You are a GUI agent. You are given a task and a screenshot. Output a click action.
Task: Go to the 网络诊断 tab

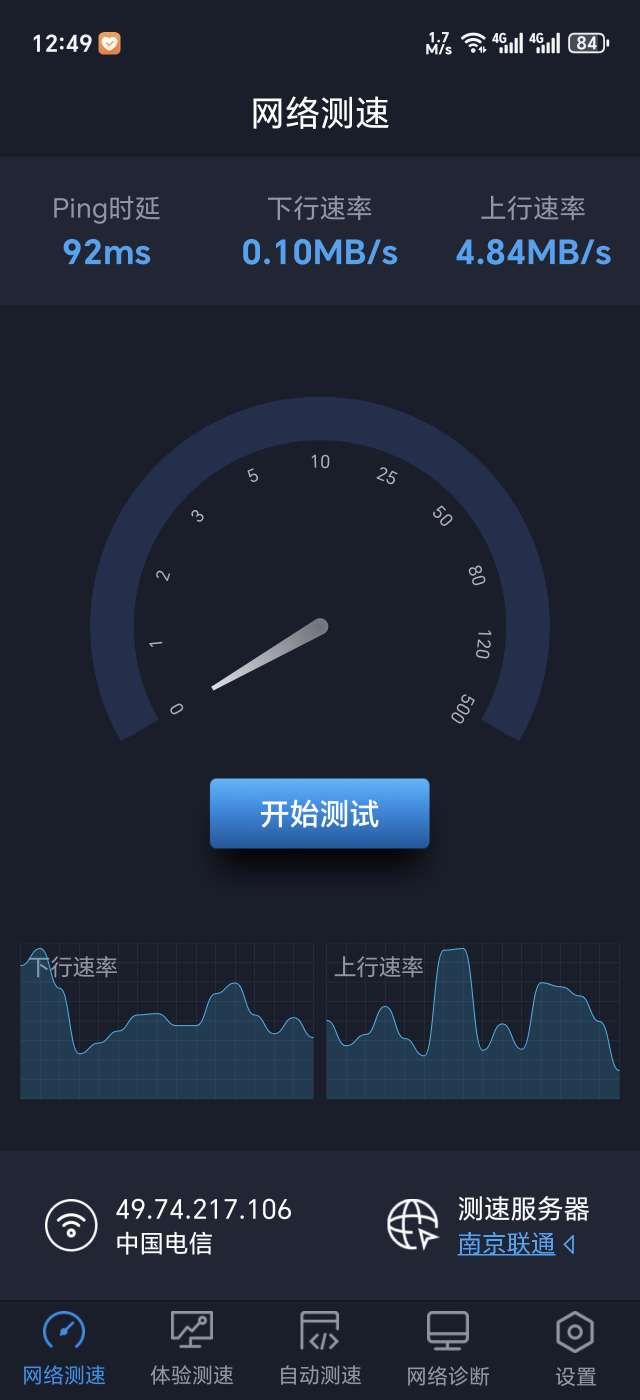[448, 1348]
